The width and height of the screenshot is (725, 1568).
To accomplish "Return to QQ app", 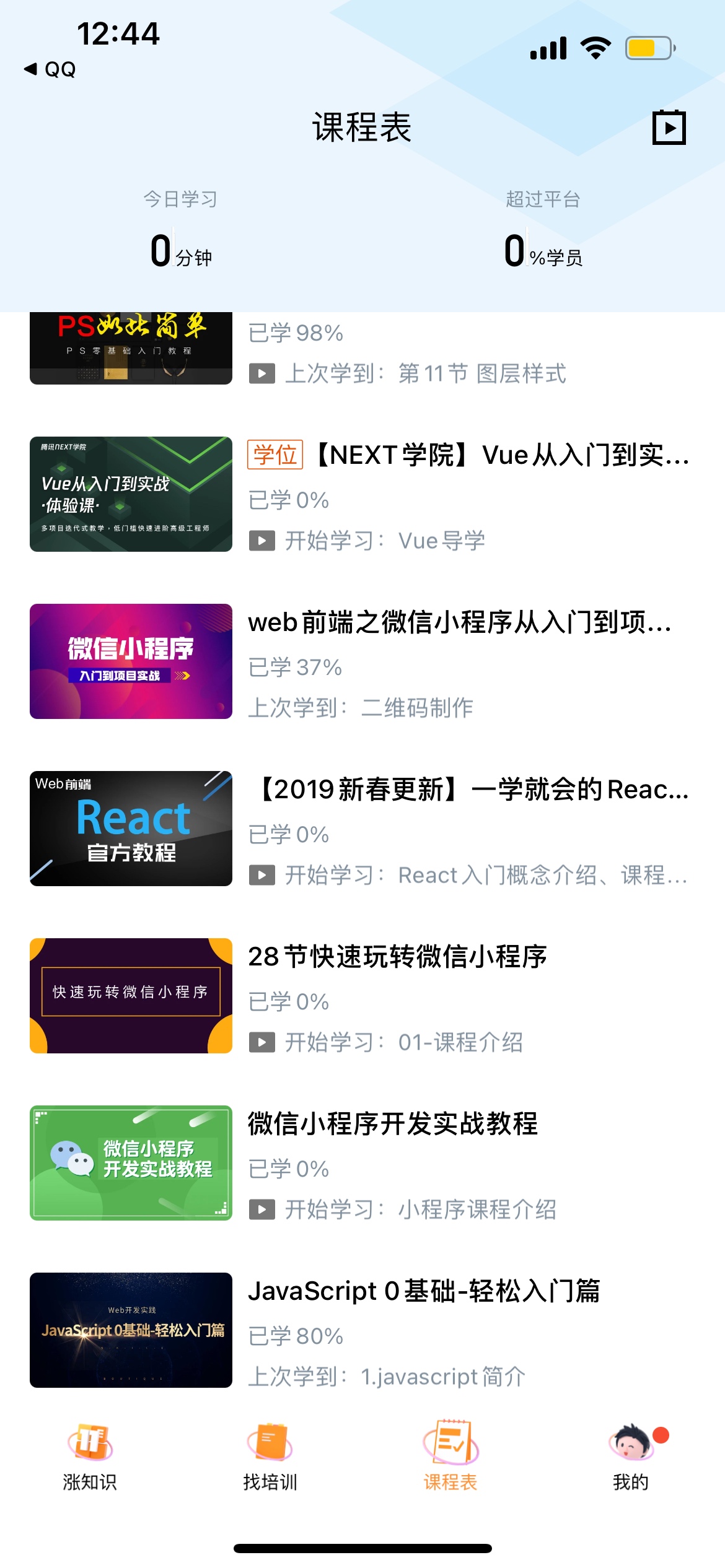I will pyautogui.click(x=50, y=69).
